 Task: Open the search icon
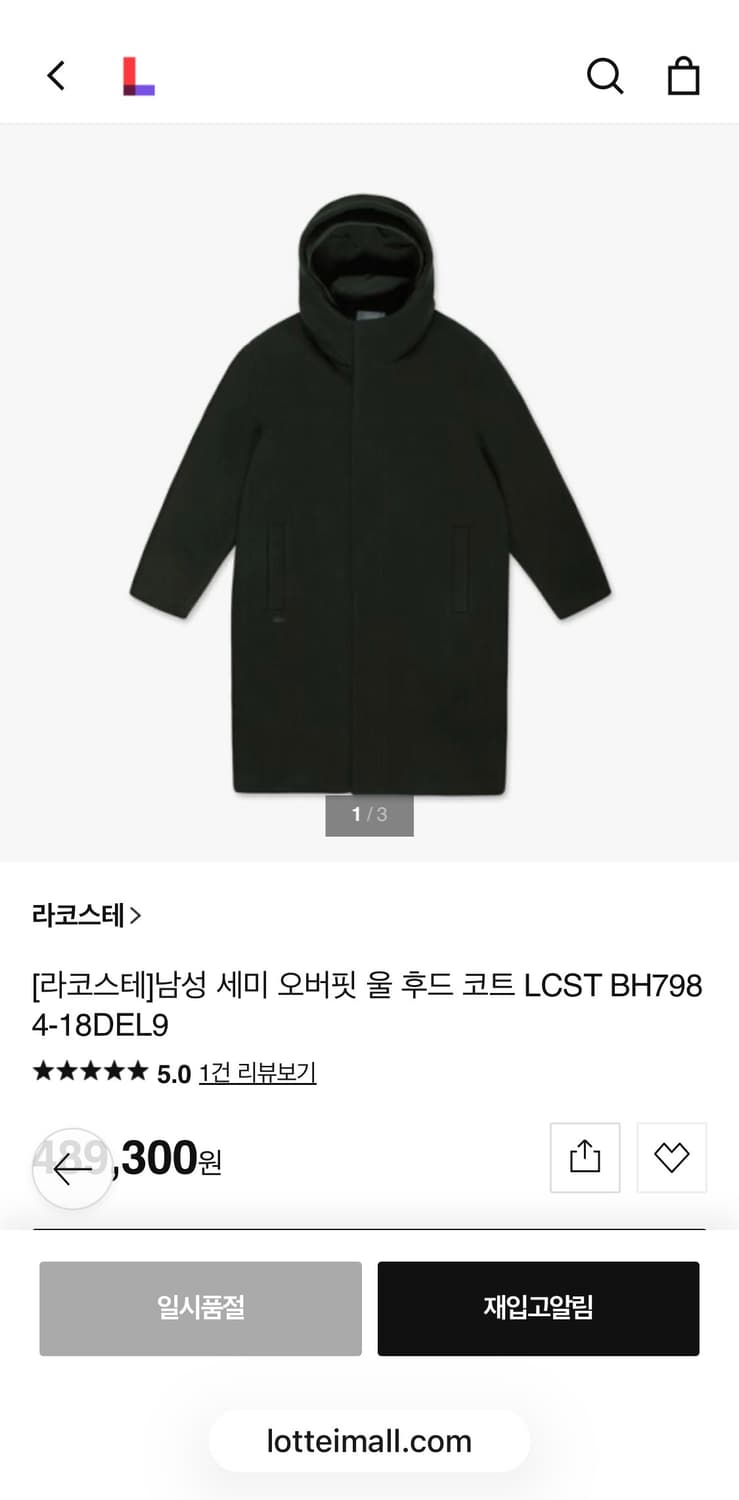click(x=605, y=75)
